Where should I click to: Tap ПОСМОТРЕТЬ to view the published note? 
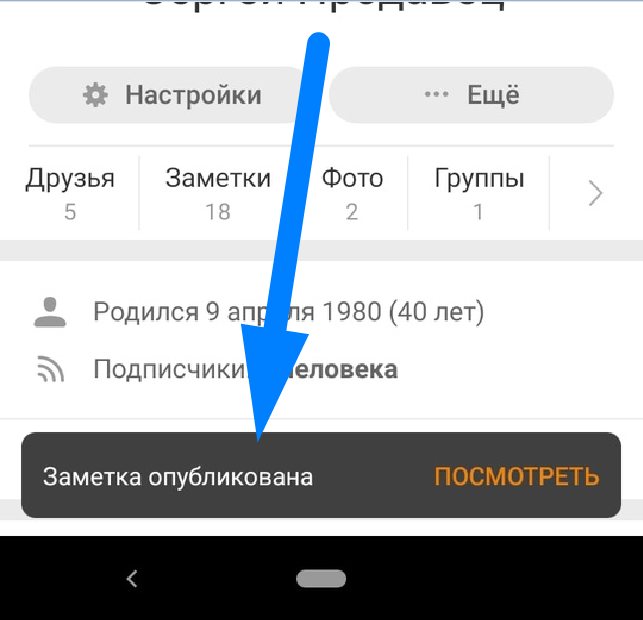[x=516, y=476]
